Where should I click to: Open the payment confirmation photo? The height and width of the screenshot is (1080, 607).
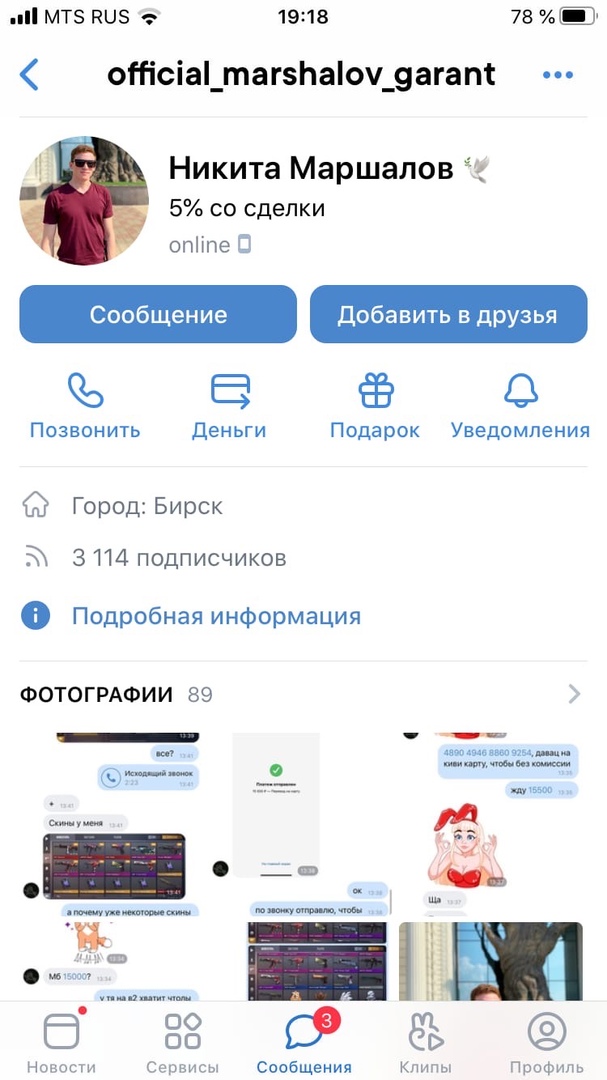[x=276, y=805]
